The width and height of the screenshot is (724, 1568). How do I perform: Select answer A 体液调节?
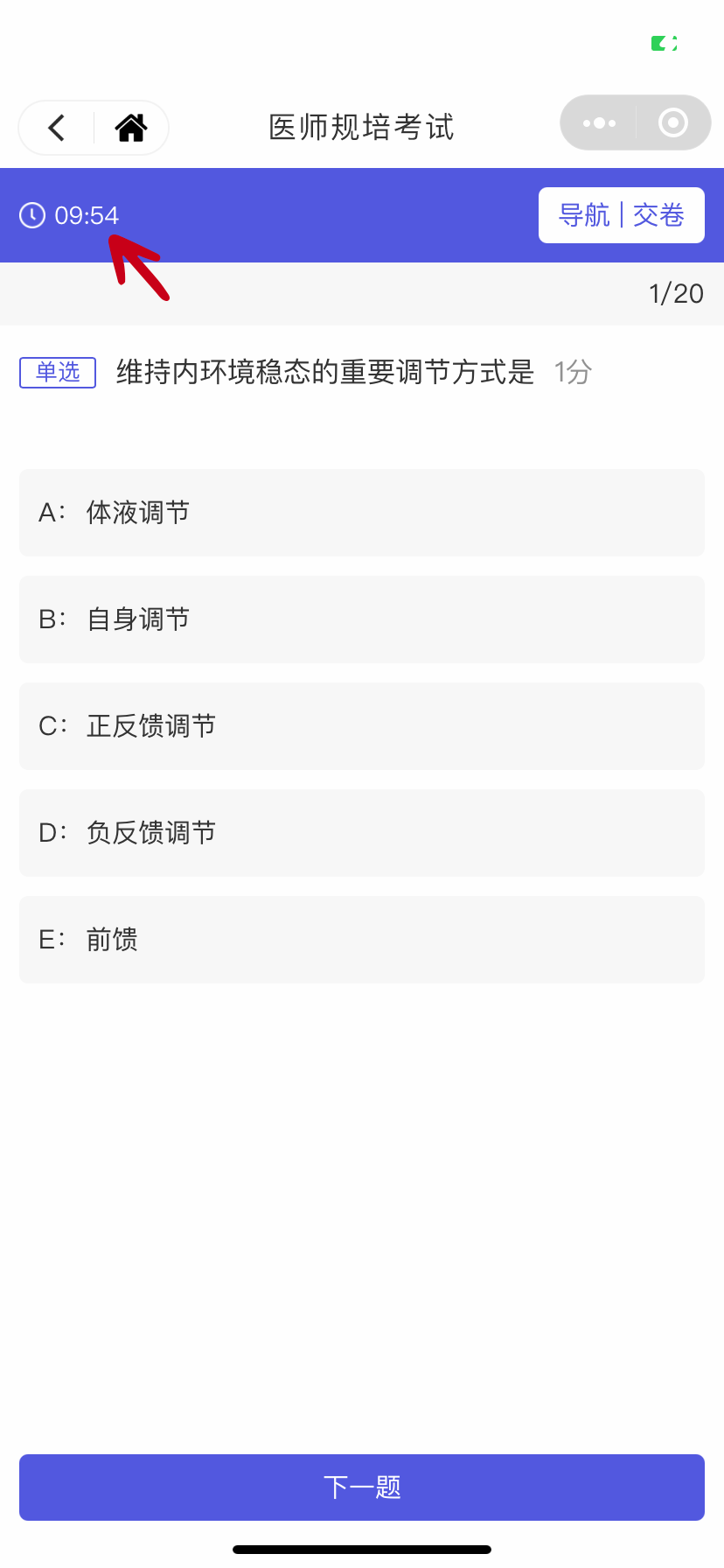point(362,513)
